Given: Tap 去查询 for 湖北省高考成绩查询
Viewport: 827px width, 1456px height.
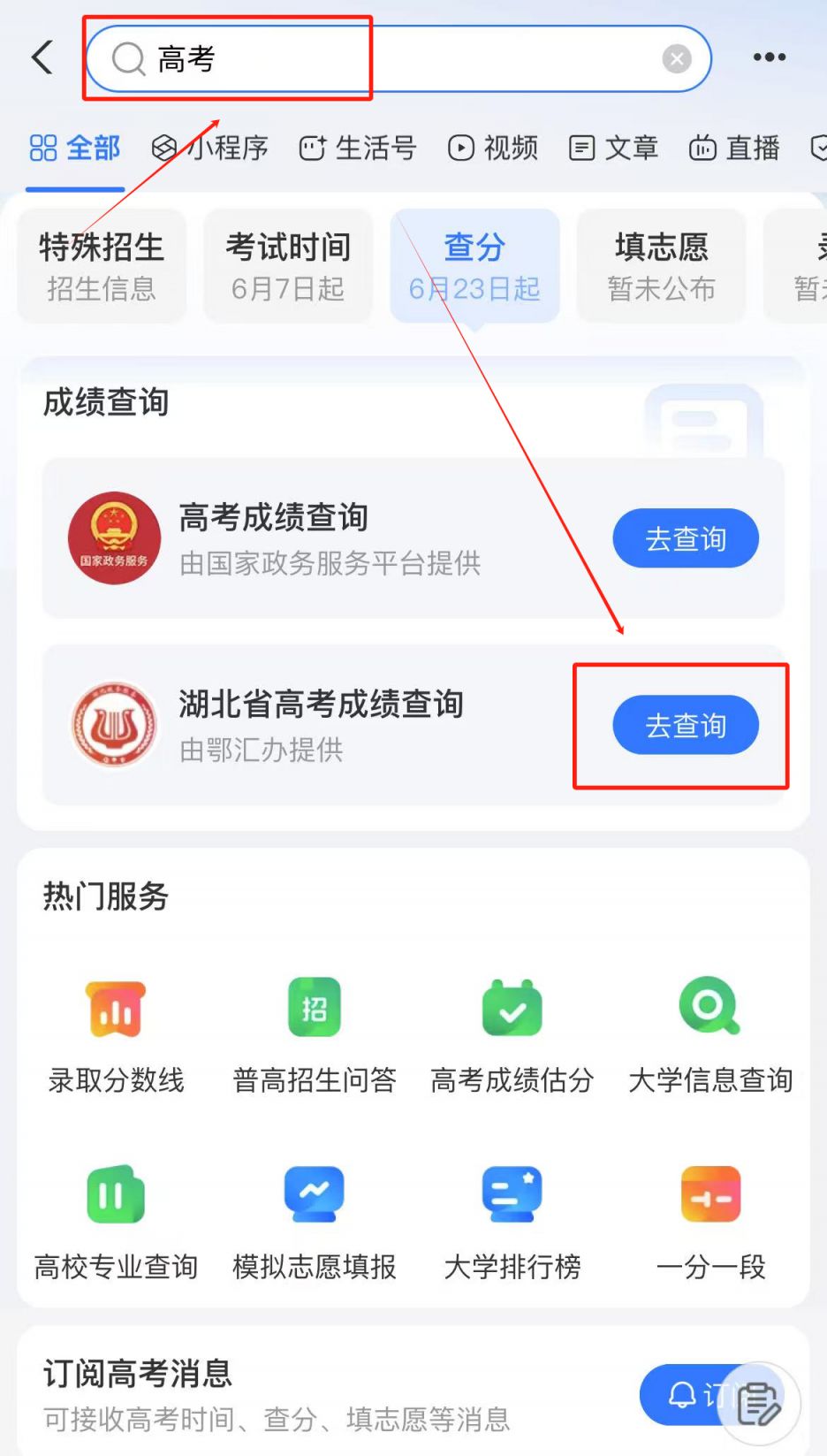Looking at the screenshot, I should click(686, 726).
